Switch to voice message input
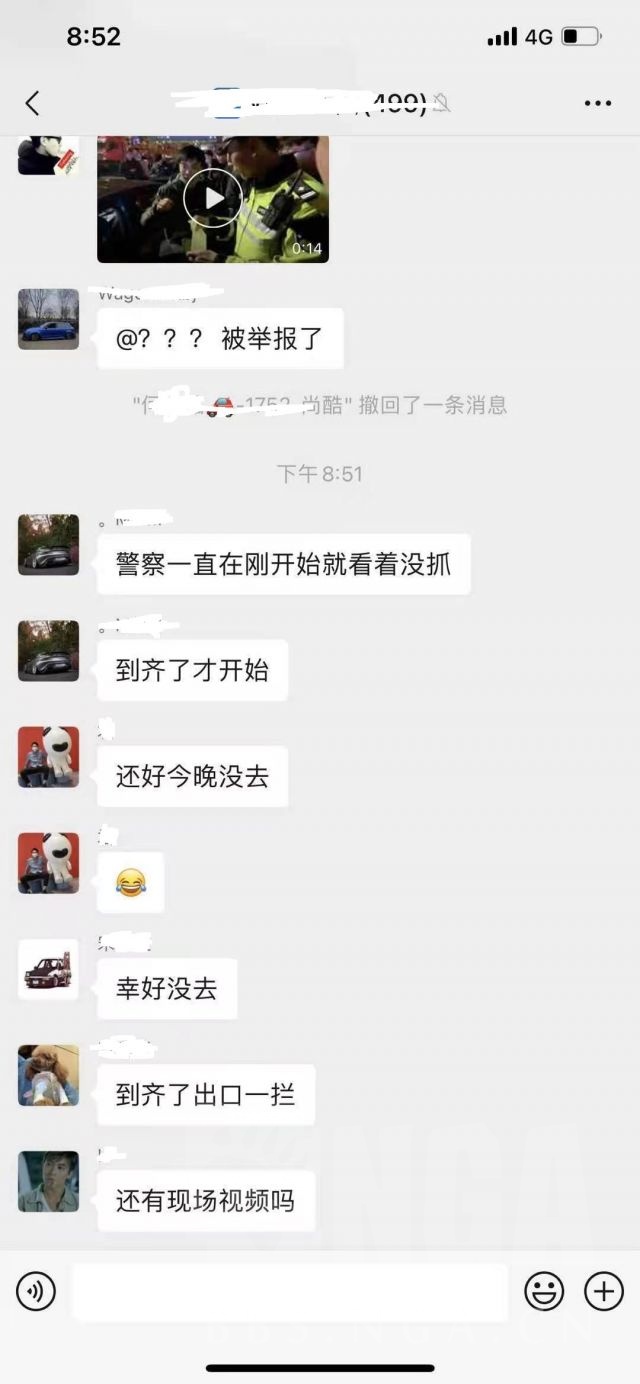 36,1292
